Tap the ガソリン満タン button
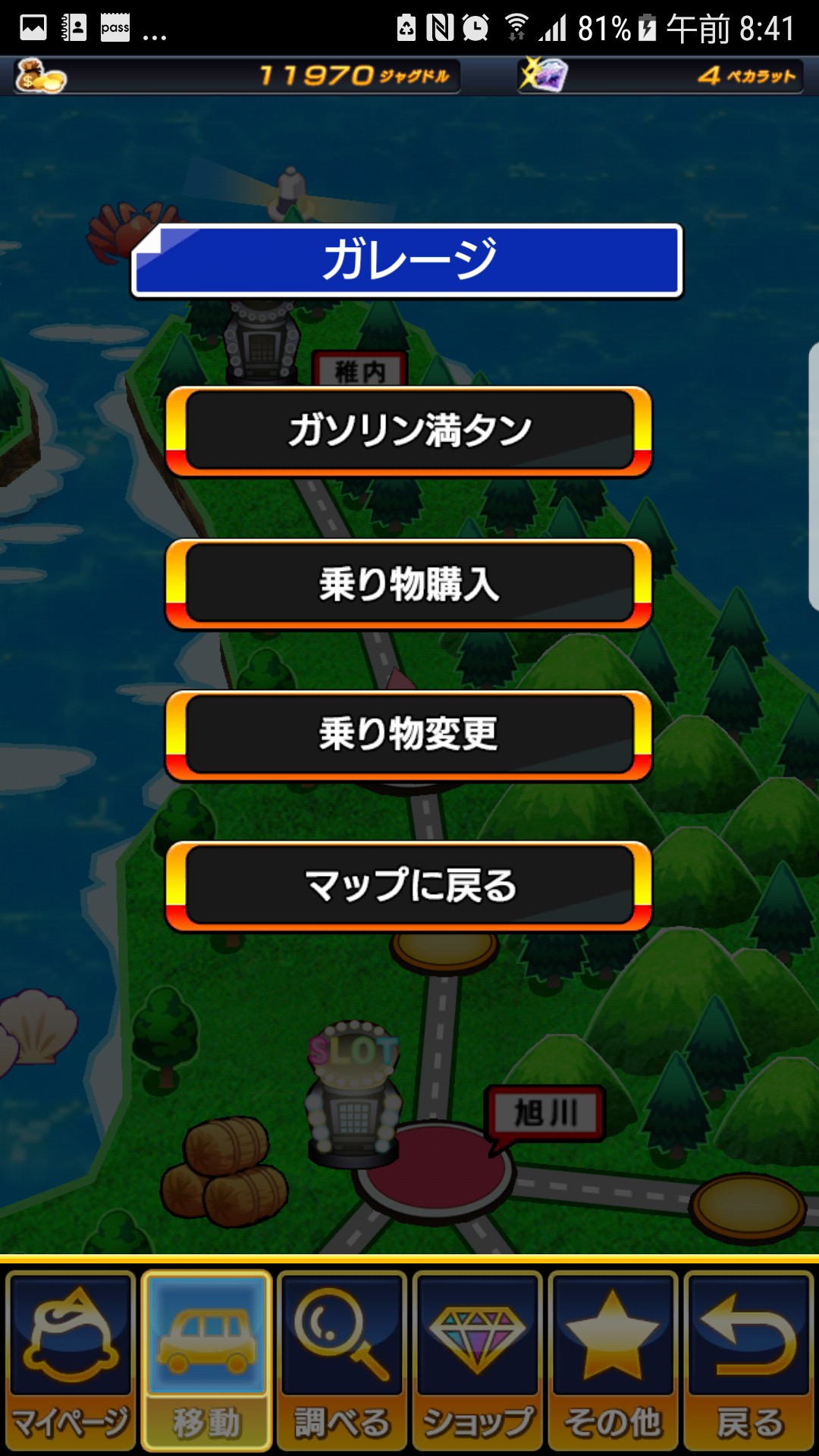This screenshot has width=819, height=1456. (409, 431)
